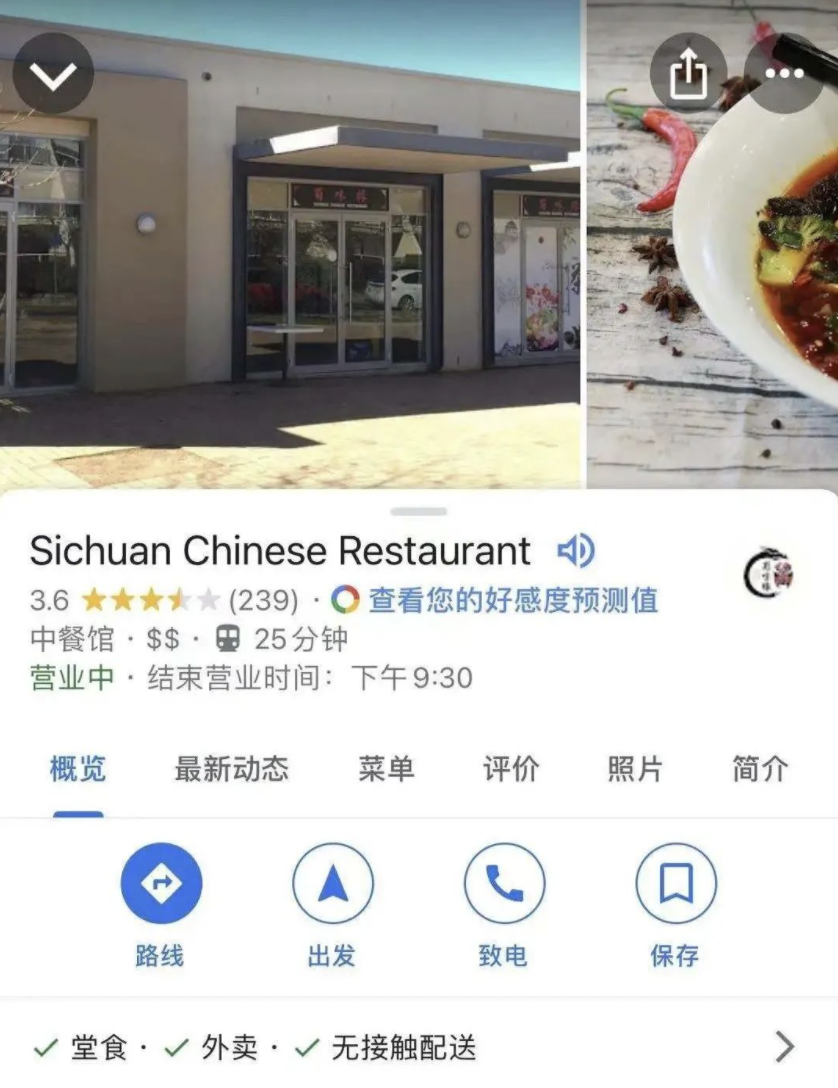Open the 照片 tab
The image size is (838, 1088).
(x=635, y=769)
